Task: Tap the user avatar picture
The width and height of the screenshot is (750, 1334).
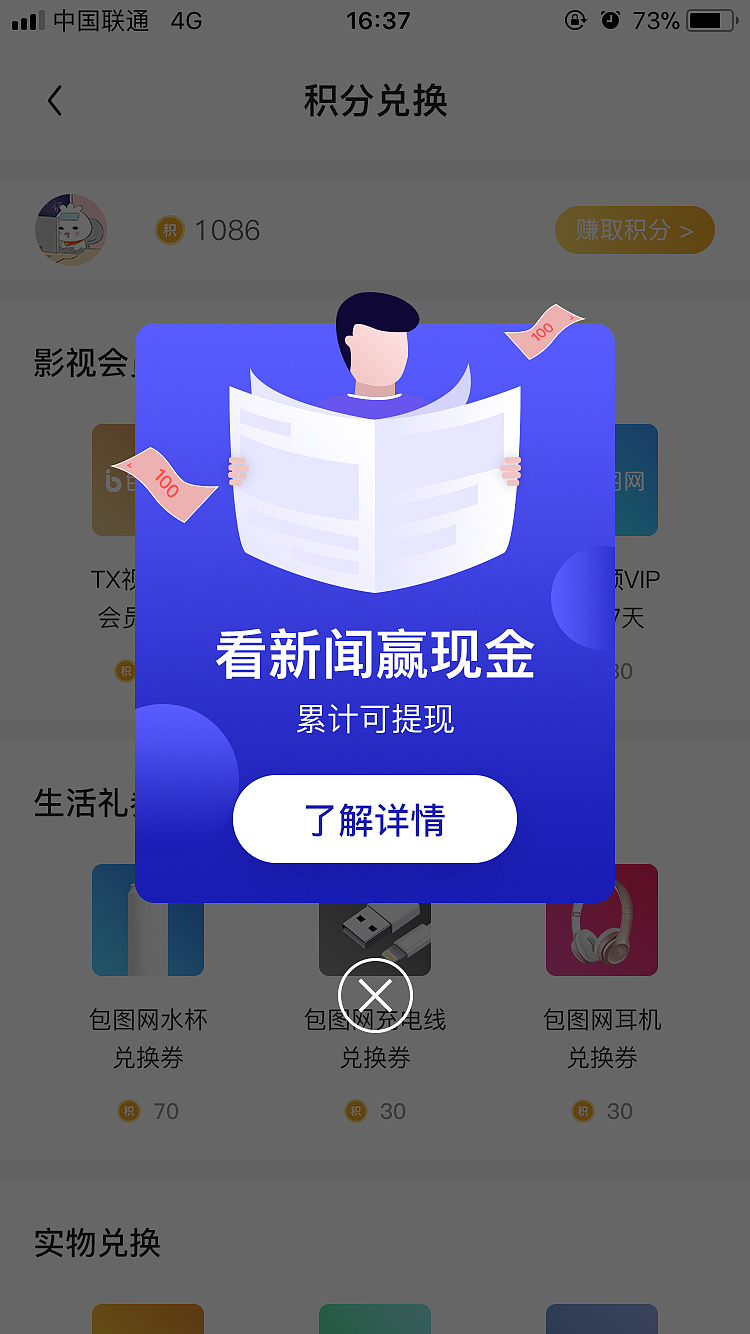Action: coord(71,230)
